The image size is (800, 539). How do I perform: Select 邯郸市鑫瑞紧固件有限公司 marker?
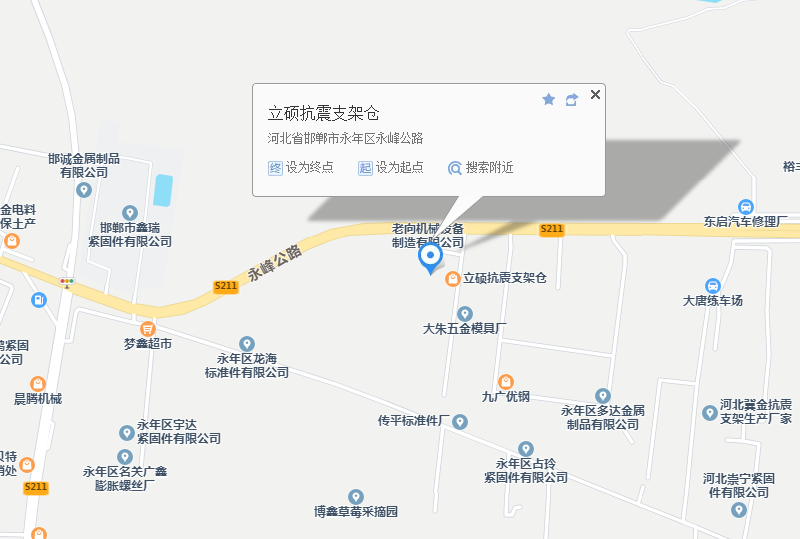pyautogui.click(x=129, y=212)
